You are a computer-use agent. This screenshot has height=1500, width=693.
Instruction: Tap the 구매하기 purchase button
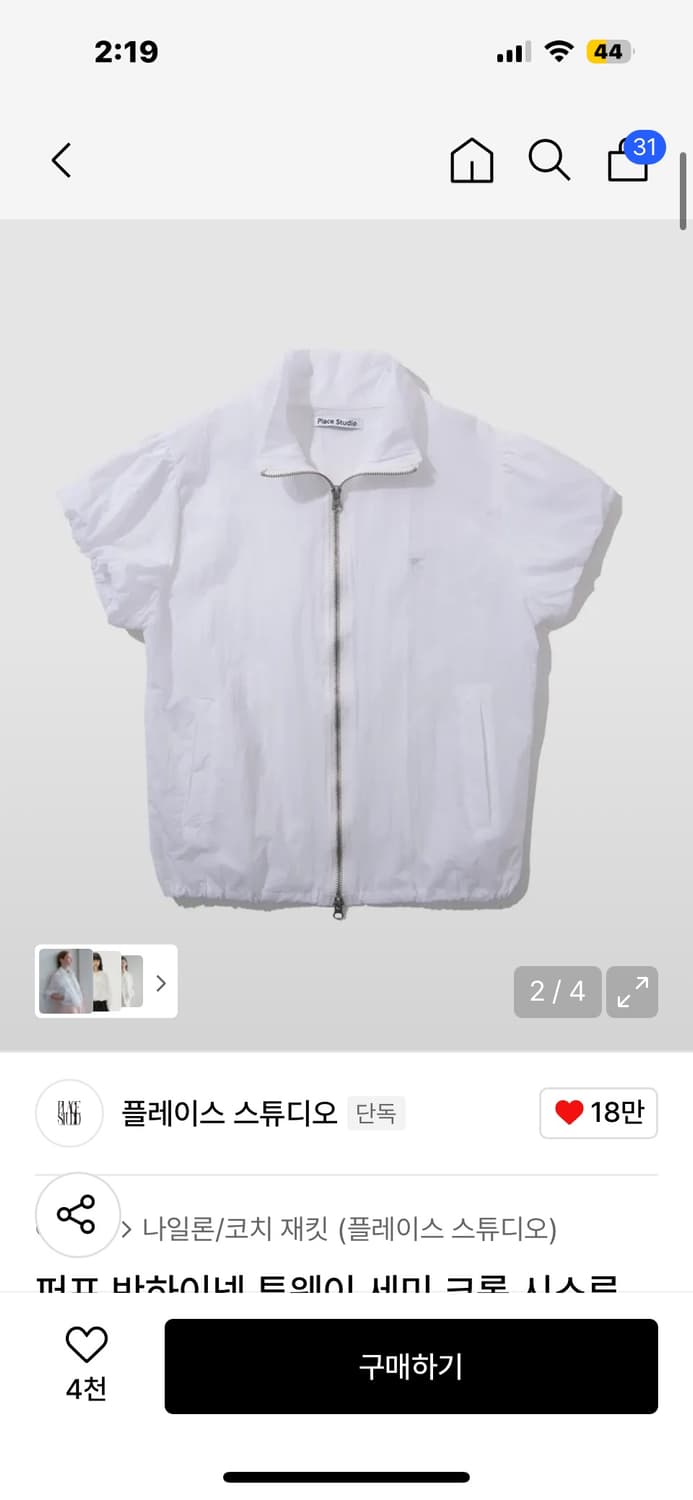(411, 1366)
